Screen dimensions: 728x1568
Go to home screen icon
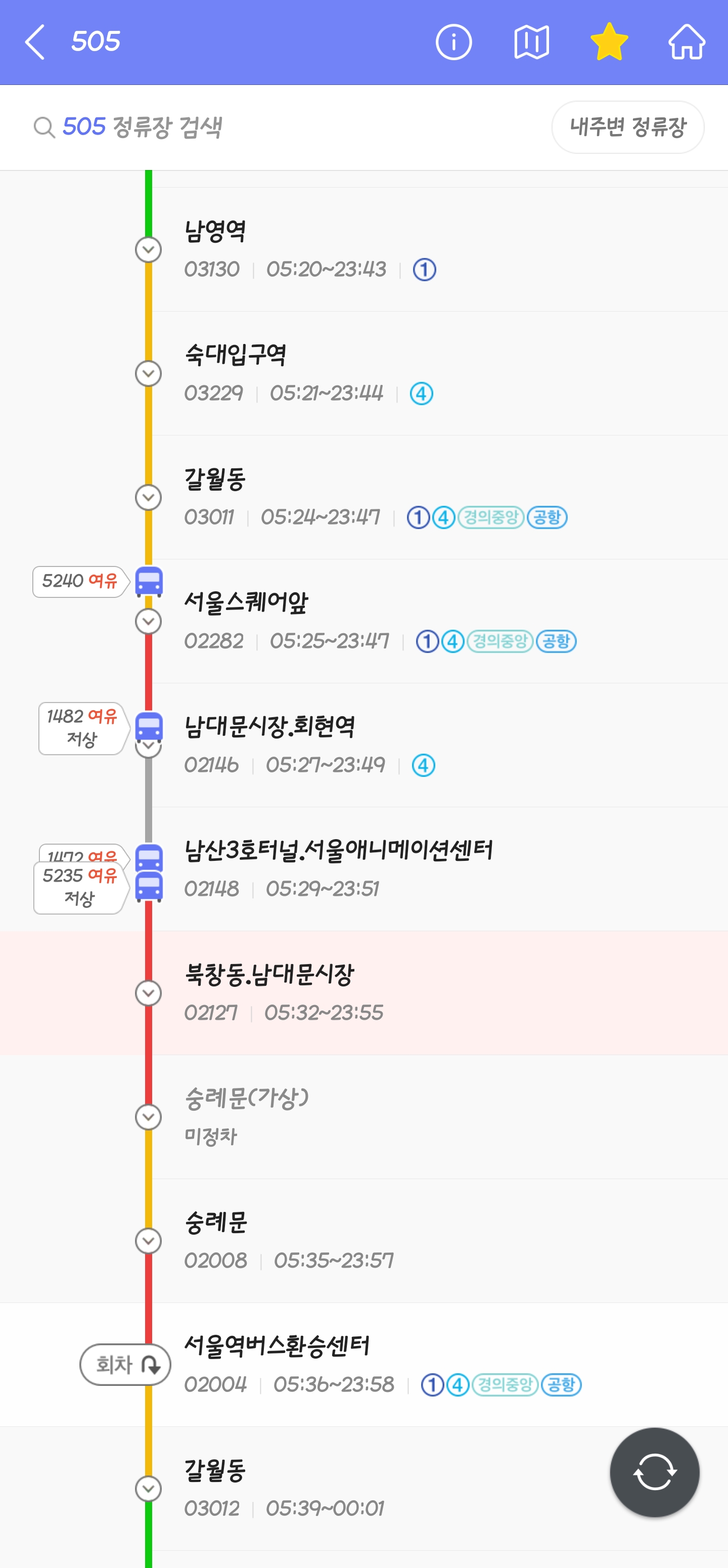click(x=687, y=42)
